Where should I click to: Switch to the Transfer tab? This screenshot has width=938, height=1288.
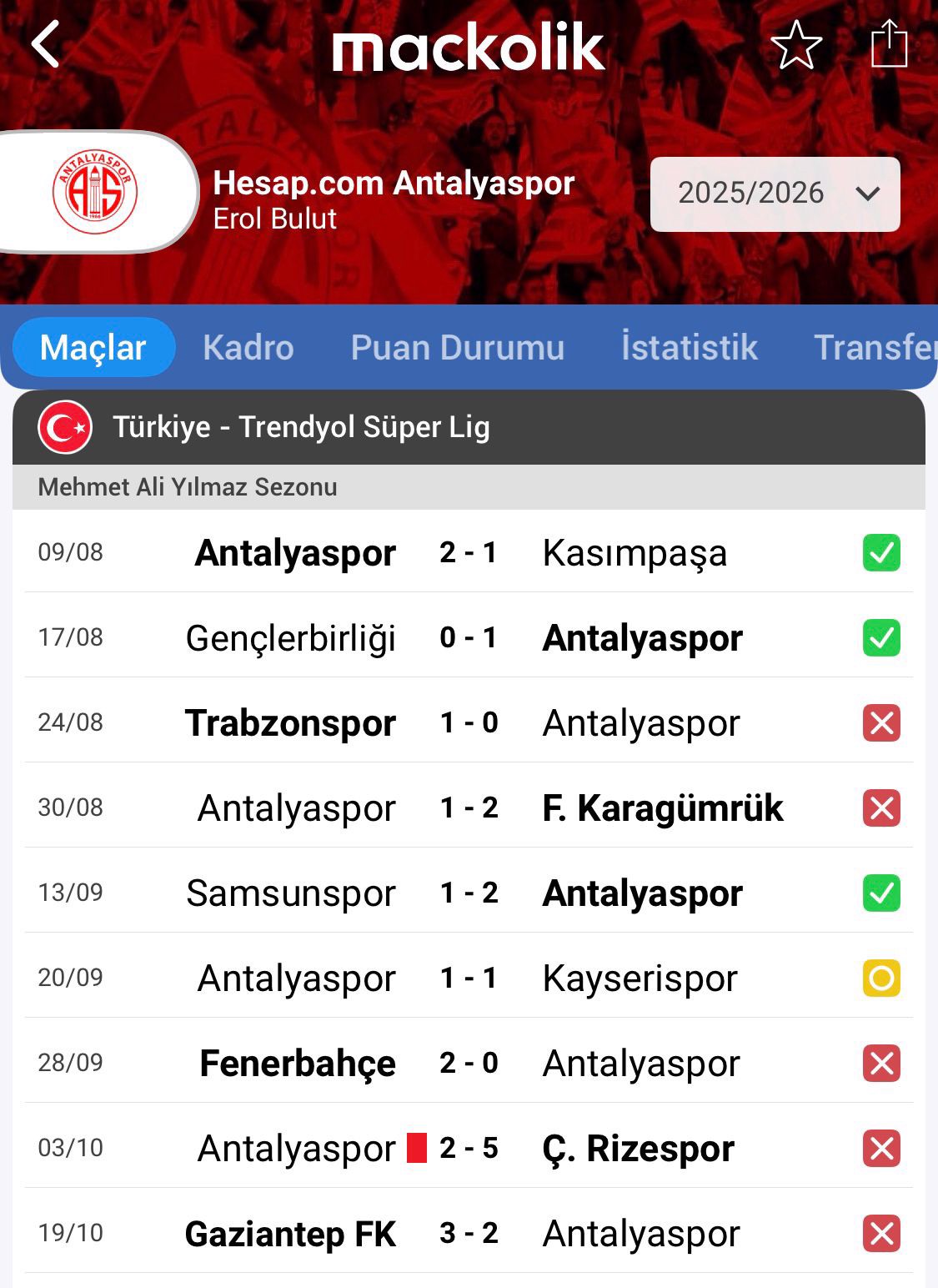point(875,347)
